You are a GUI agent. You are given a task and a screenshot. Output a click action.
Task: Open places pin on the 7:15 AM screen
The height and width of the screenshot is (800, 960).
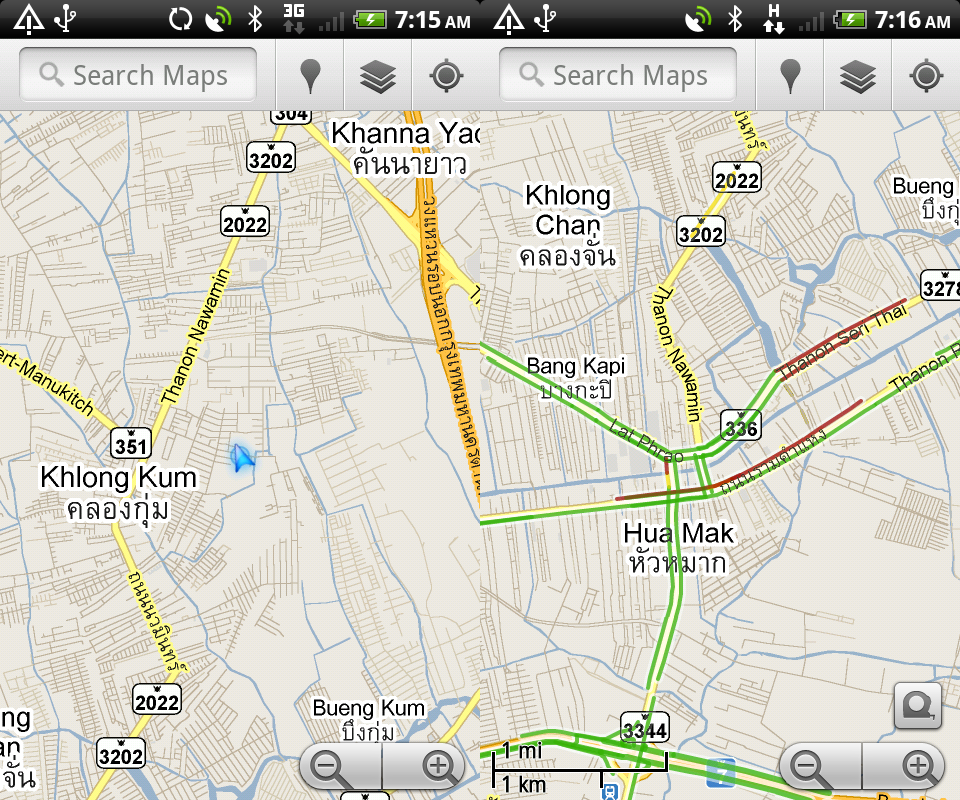tap(311, 76)
